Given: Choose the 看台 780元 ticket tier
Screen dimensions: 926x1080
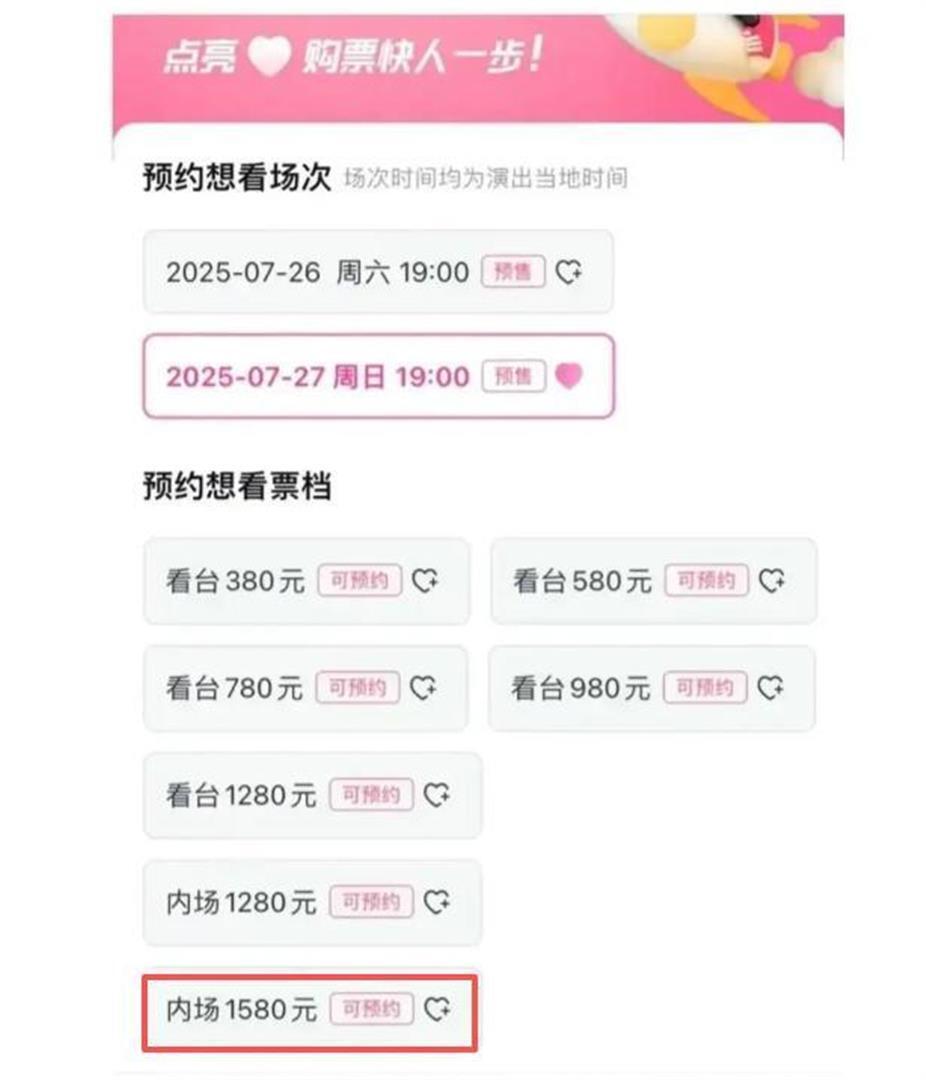Looking at the screenshot, I should coord(305,688).
